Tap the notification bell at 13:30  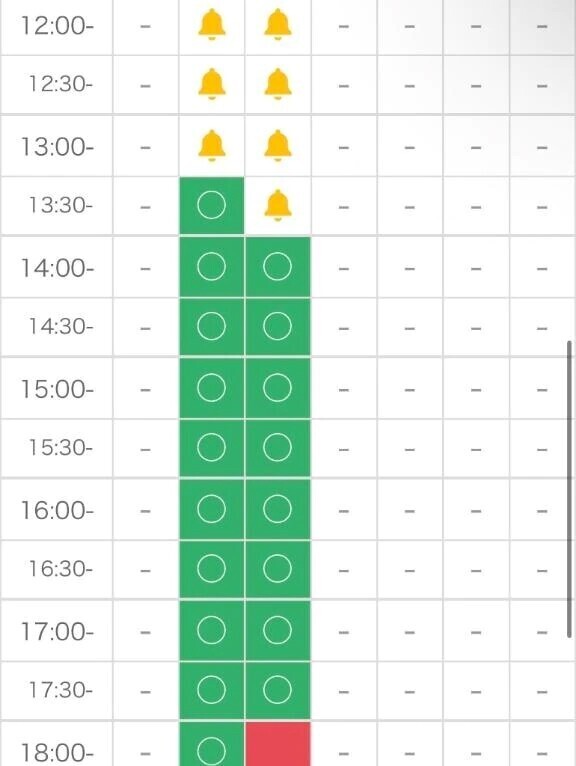click(x=277, y=205)
